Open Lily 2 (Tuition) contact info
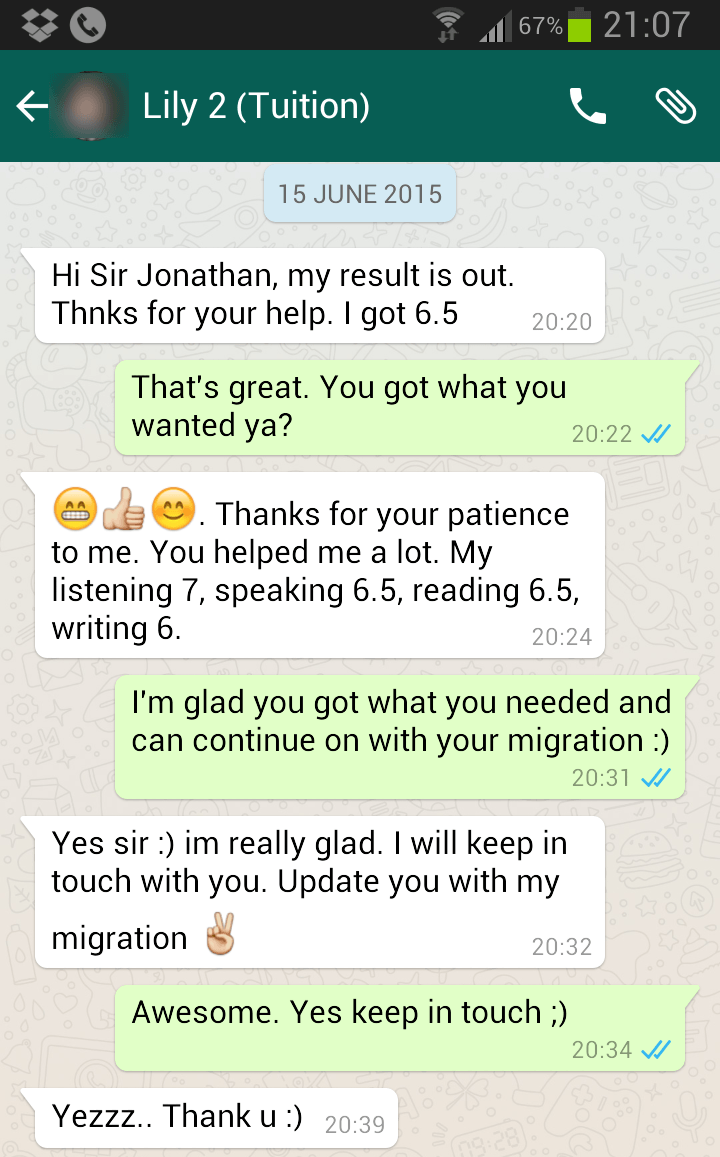The height and width of the screenshot is (1157, 720). tap(256, 106)
